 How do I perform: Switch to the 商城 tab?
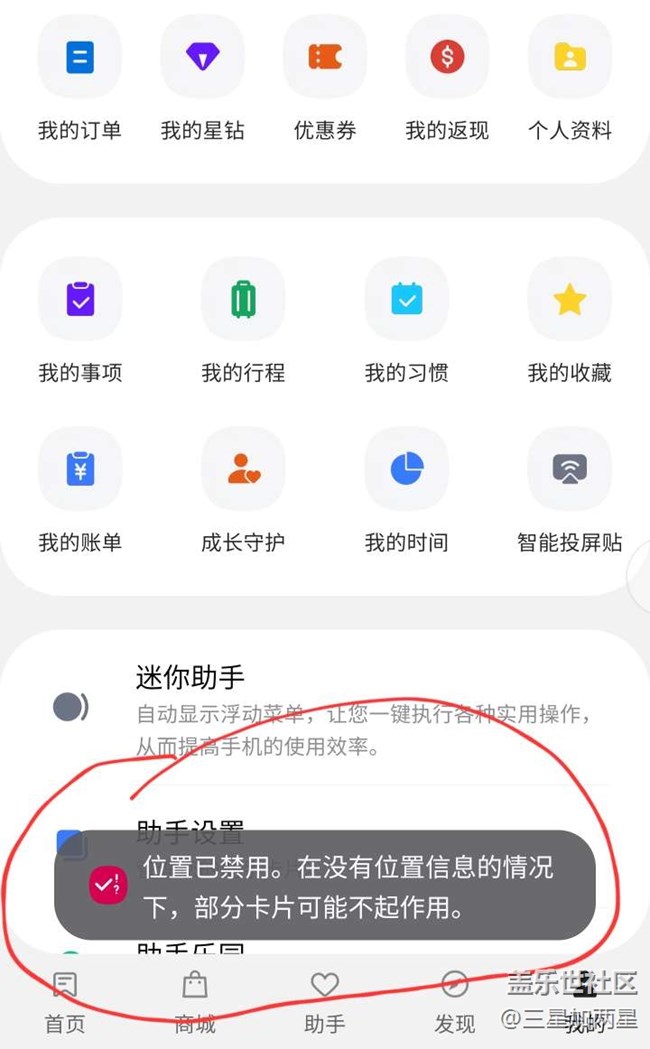(195, 1002)
